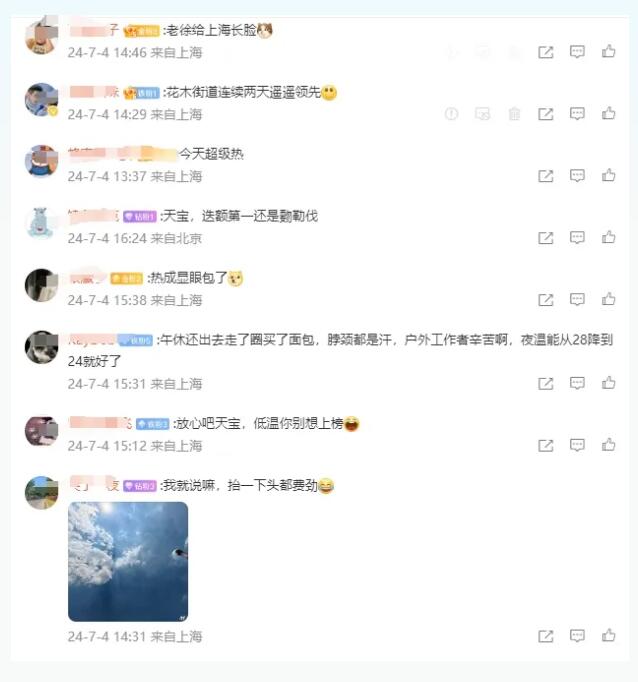Like the comment 我就说嘛,抬一下头都费劲
Viewport: 638px width, 682px height.
608,636
